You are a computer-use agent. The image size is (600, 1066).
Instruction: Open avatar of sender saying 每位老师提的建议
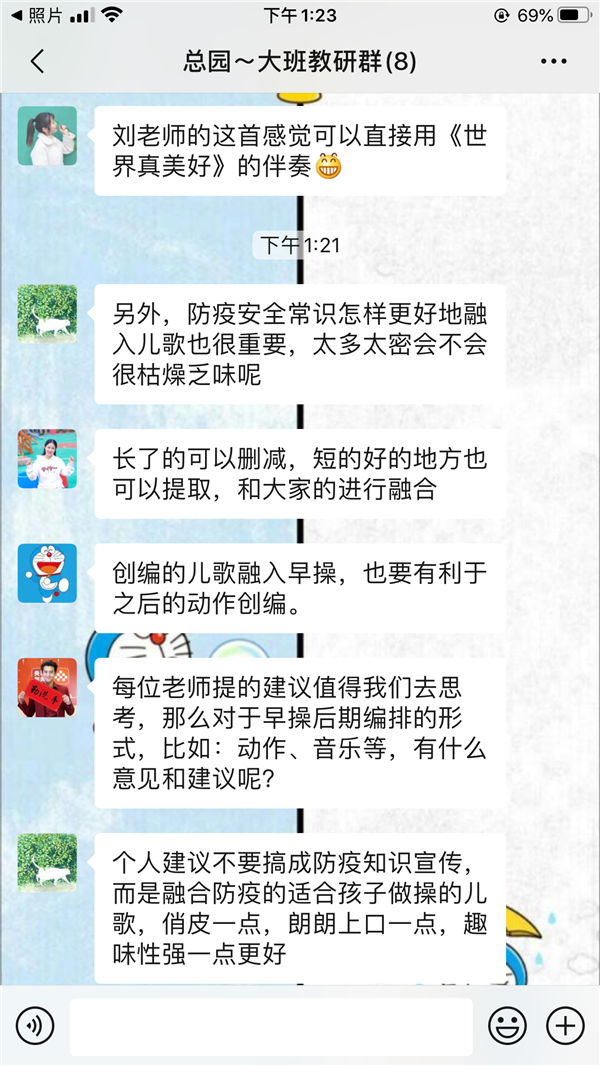coord(47,687)
